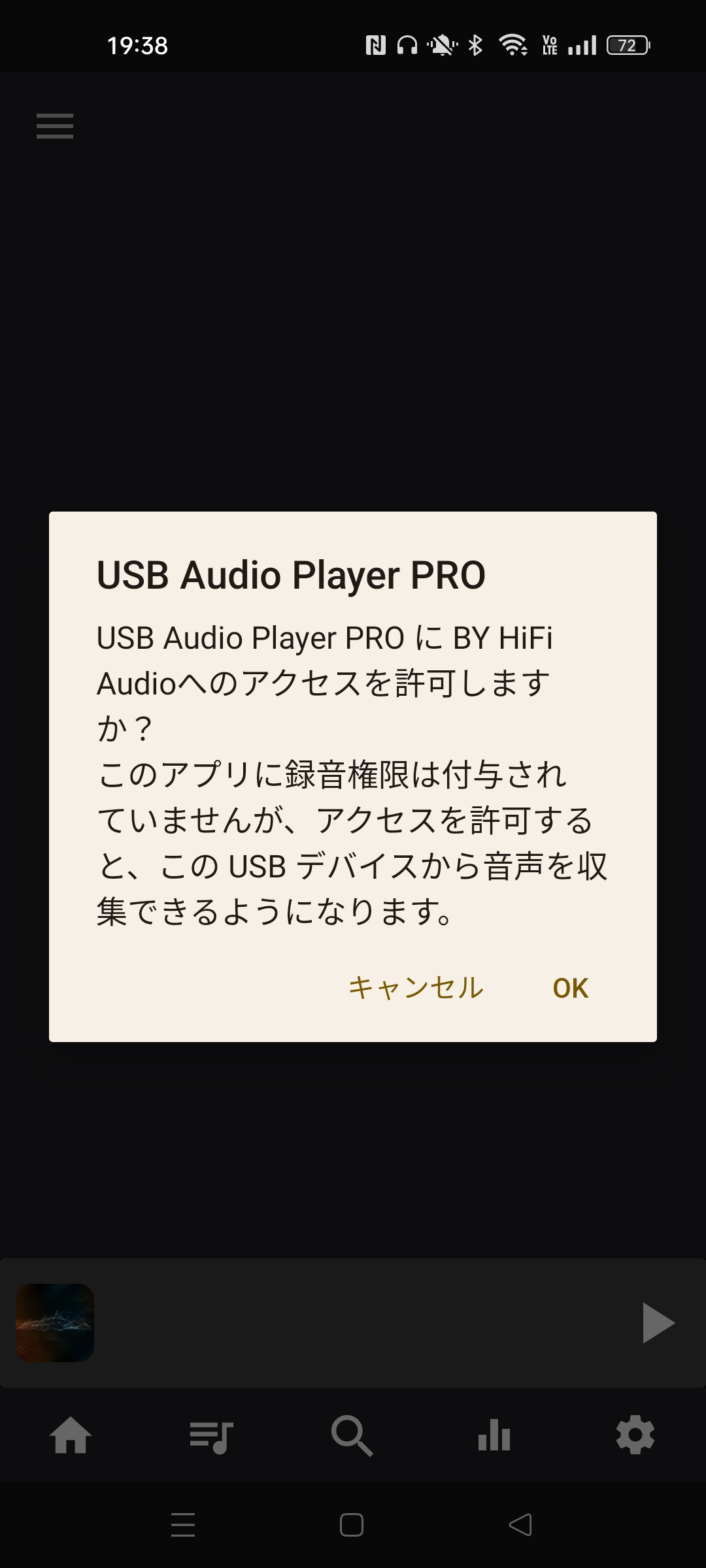Open the settings gear tab
The height and width of the screenshot is (1568, 706).
pyautogui.click(x=635, y=1435)
